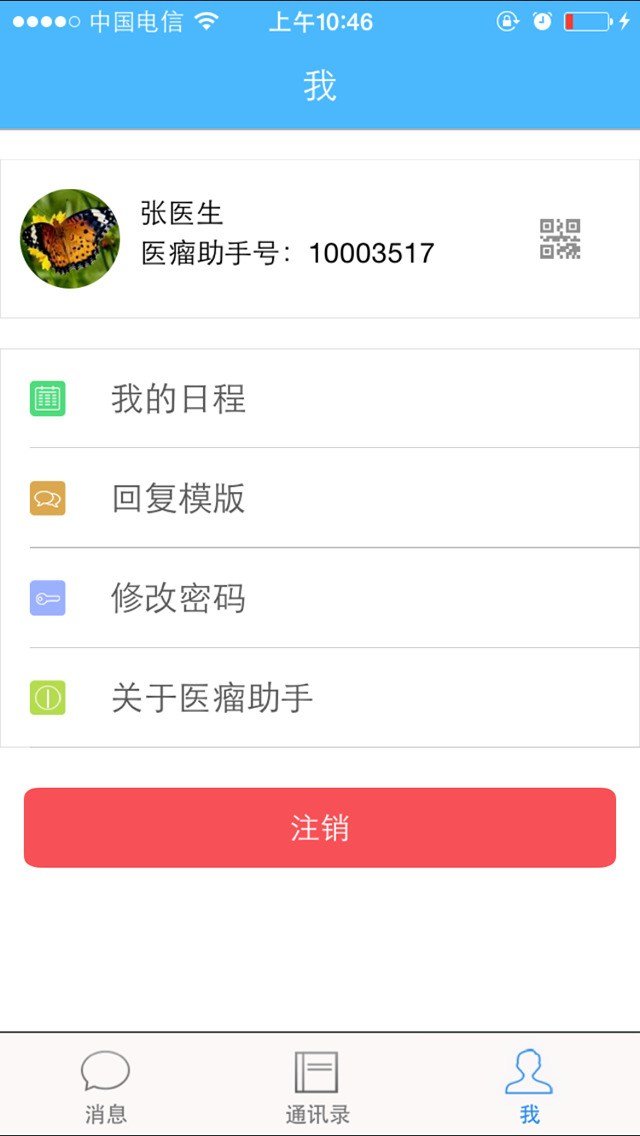
Task: Open the QR code icon for 张医生
Action: click(x=560, y=239)
